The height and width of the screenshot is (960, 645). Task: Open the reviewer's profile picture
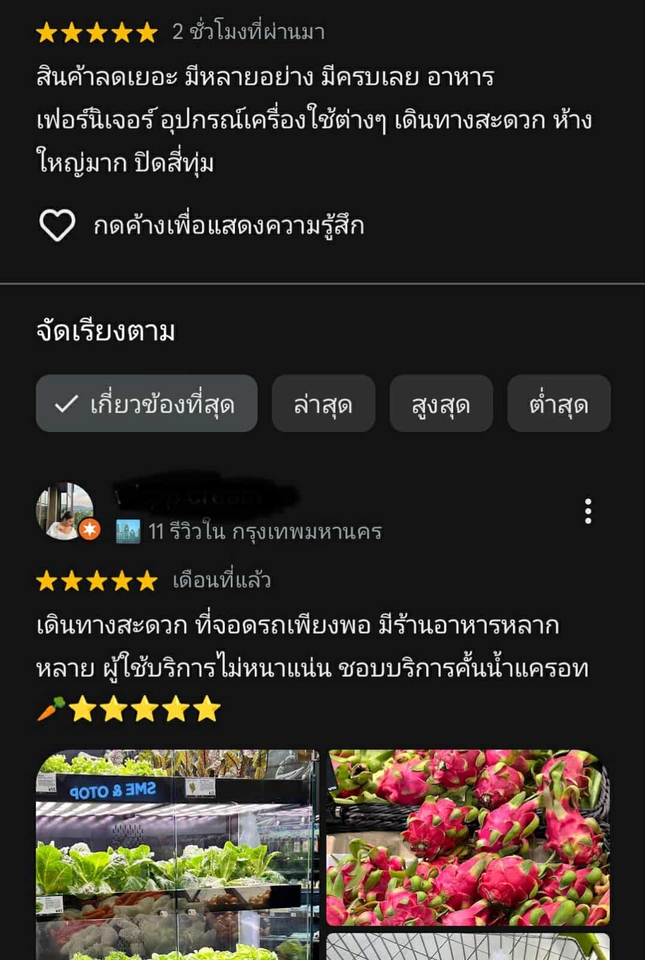66,512
